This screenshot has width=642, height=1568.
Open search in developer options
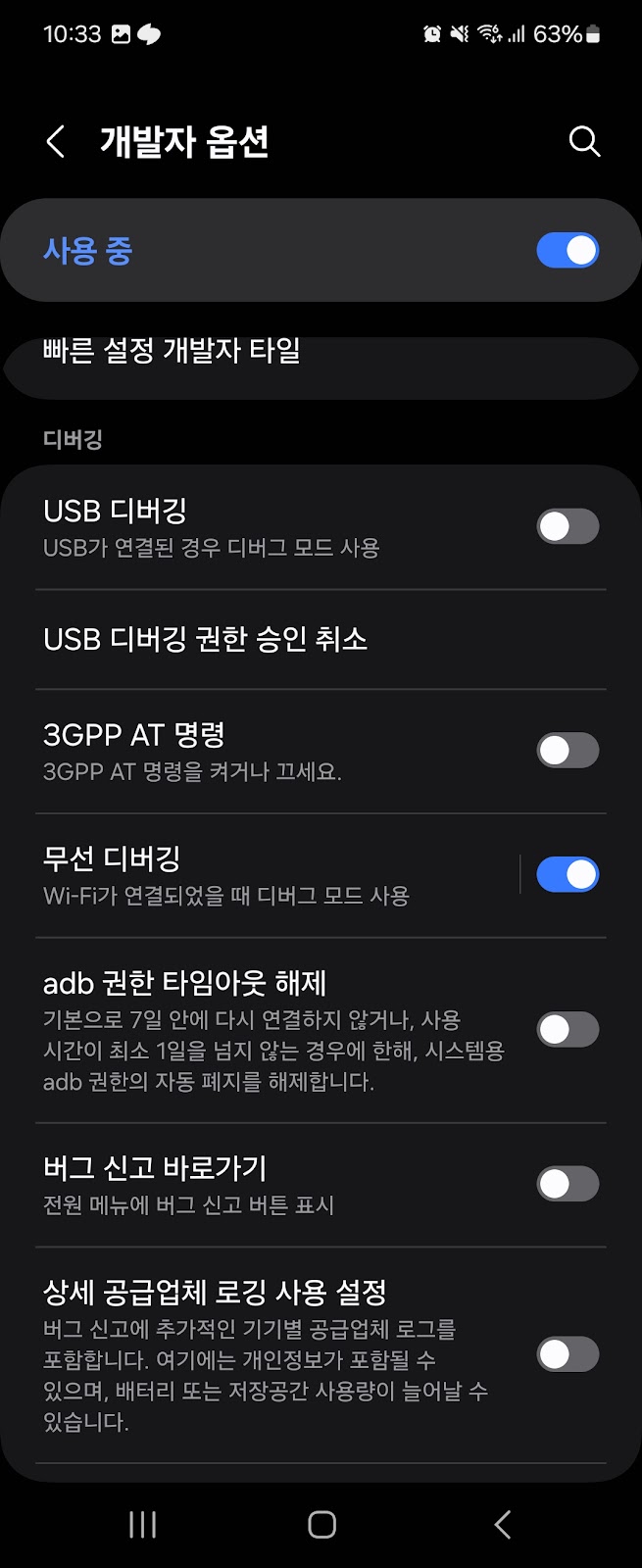(x=584, y=142)
